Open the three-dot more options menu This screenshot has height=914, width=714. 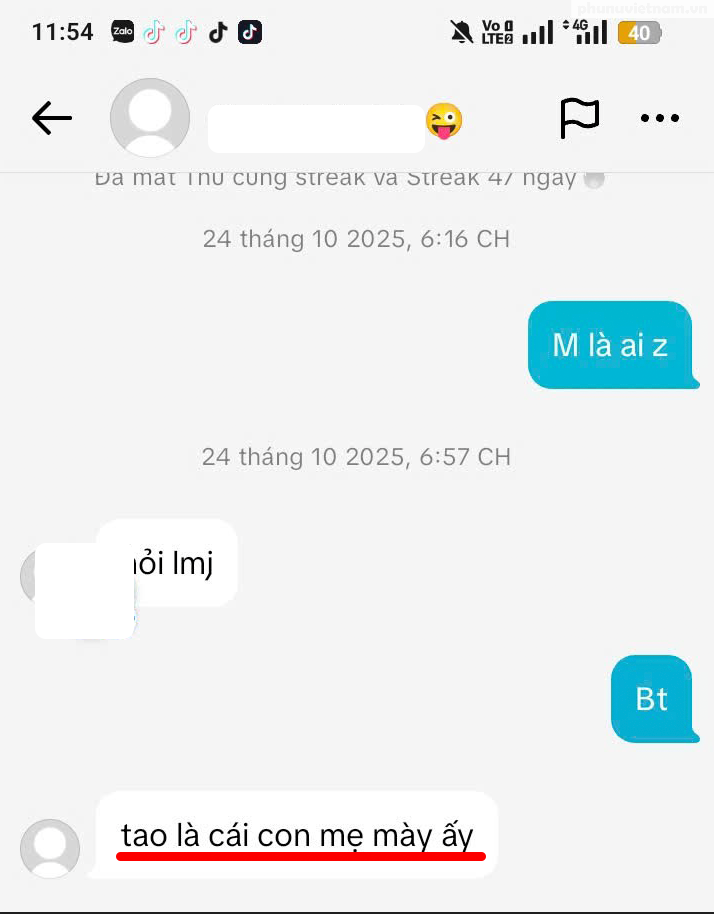coord(660,119)
